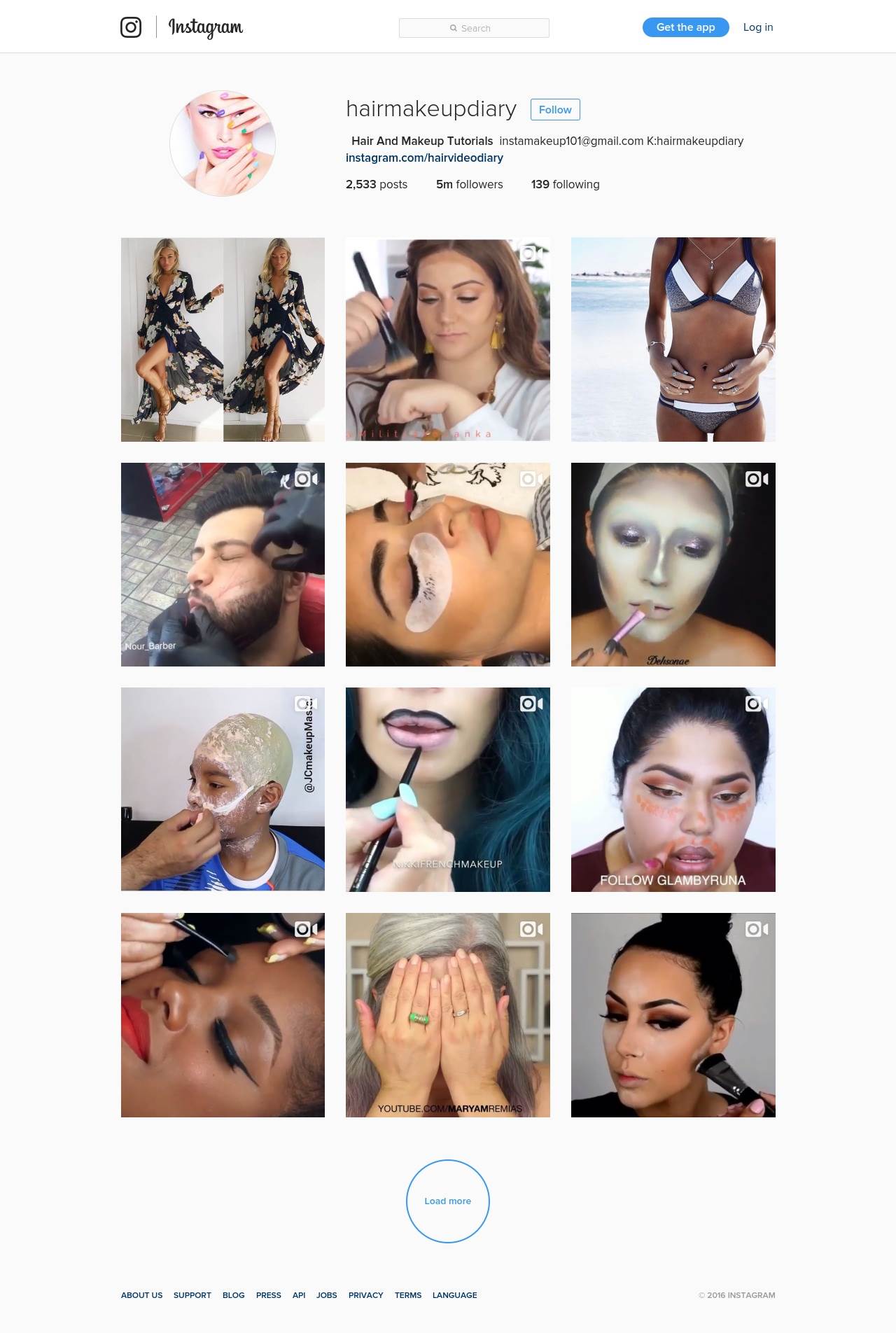This screenshot has width=896, height=1333.
Task: Open the Instagram home logo
Action: click(182, 27)
